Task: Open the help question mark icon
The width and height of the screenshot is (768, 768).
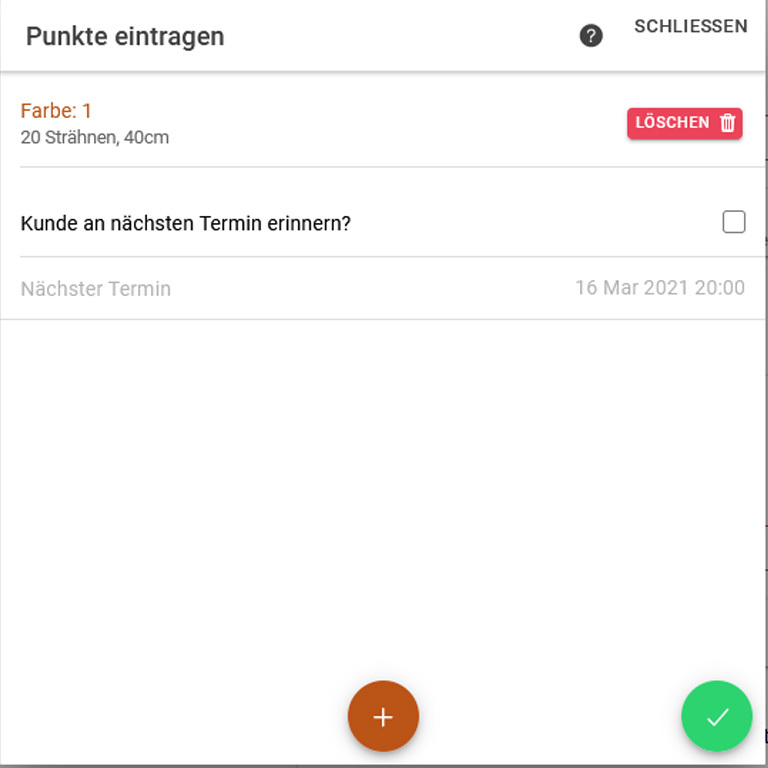Action: tap(591, 36)
